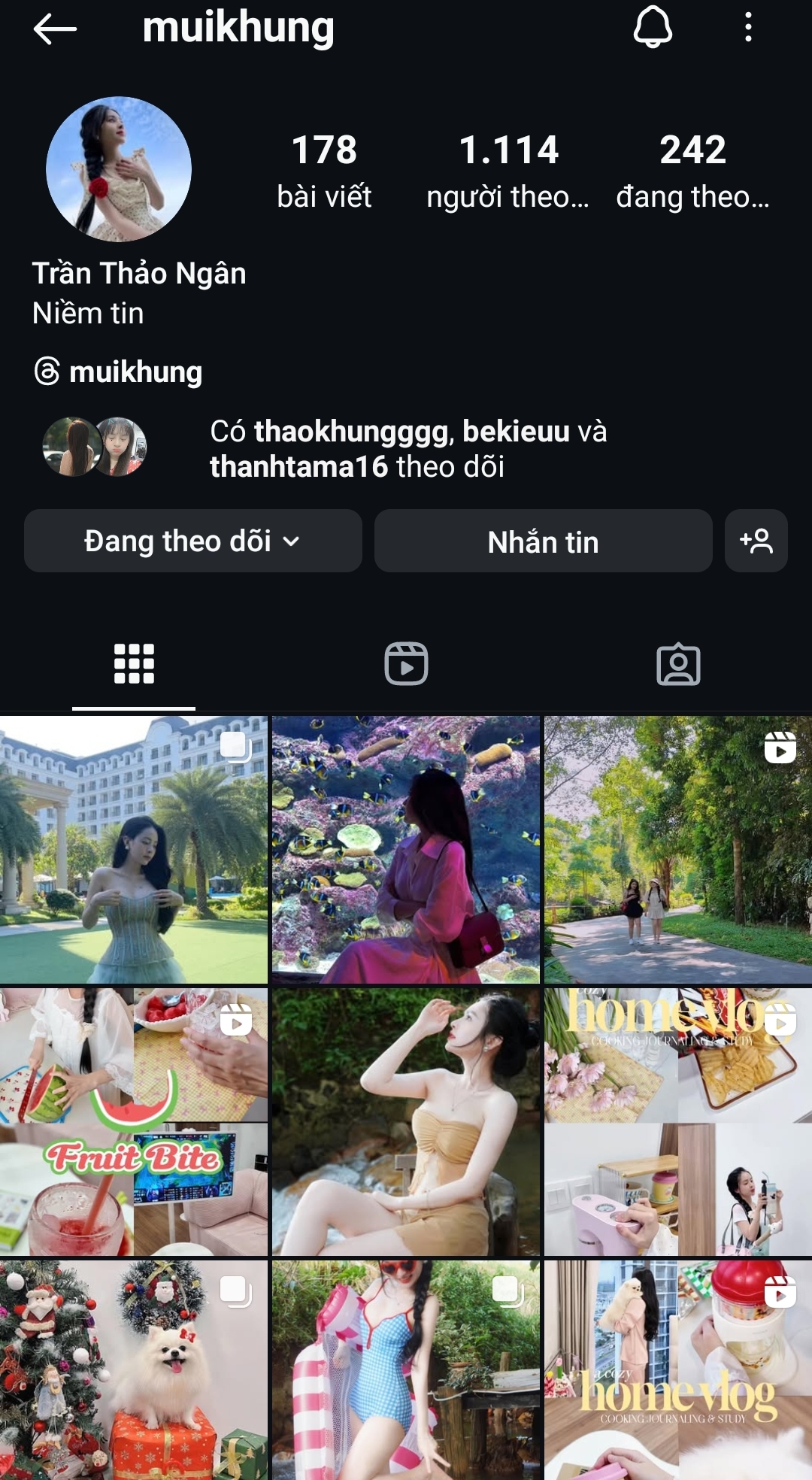
Task: Open the notifications bell for muikhung
Action: pyautogui.click(x=653, y=28)
